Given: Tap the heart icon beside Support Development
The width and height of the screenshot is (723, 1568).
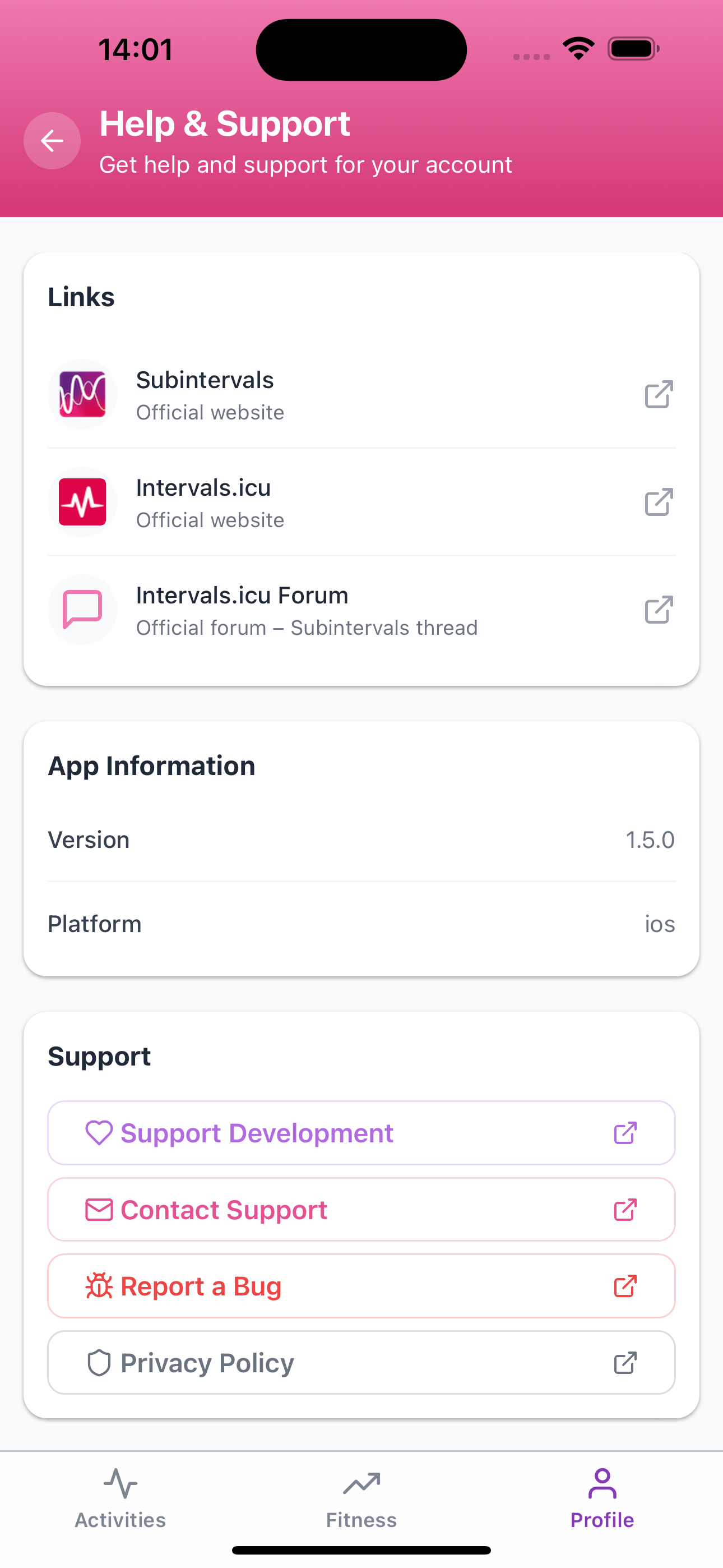Looking at the screenshot, I should [100, 1132].
